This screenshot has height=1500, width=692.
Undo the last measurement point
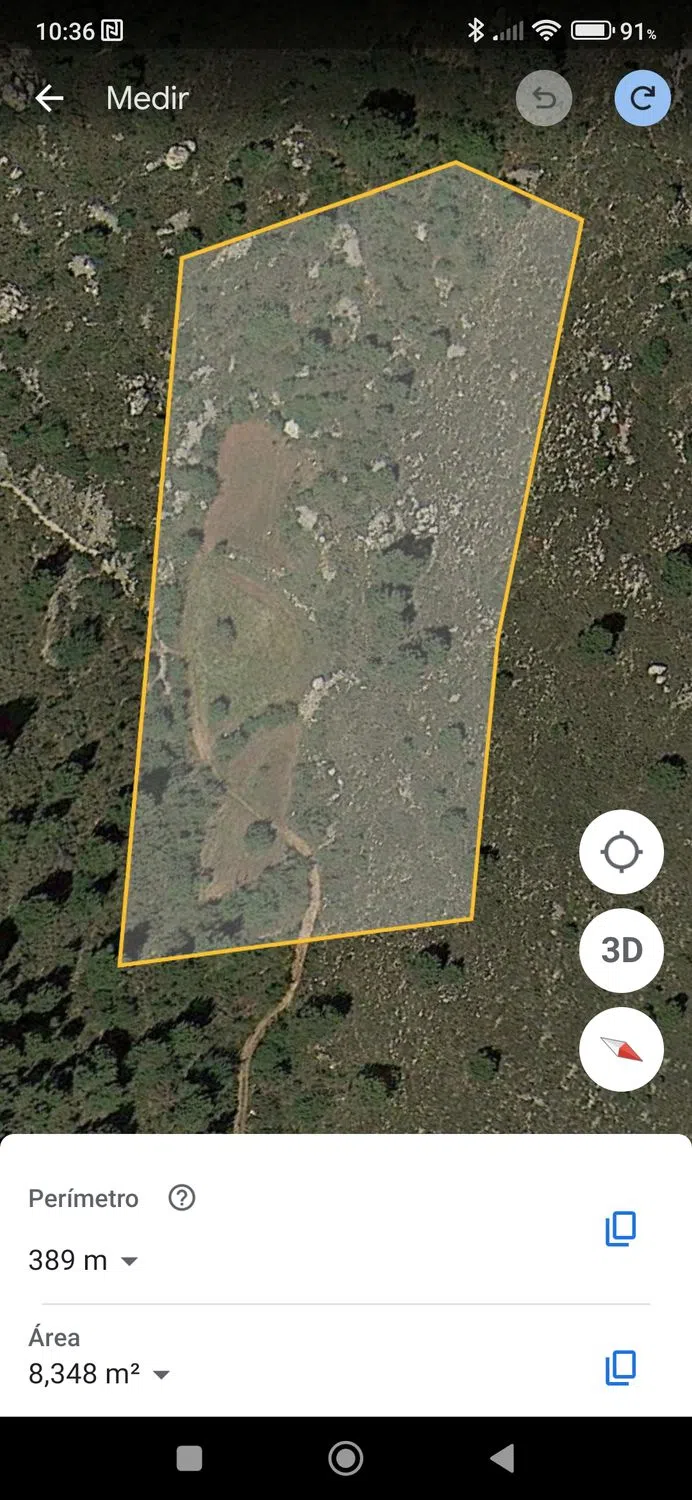543,98
